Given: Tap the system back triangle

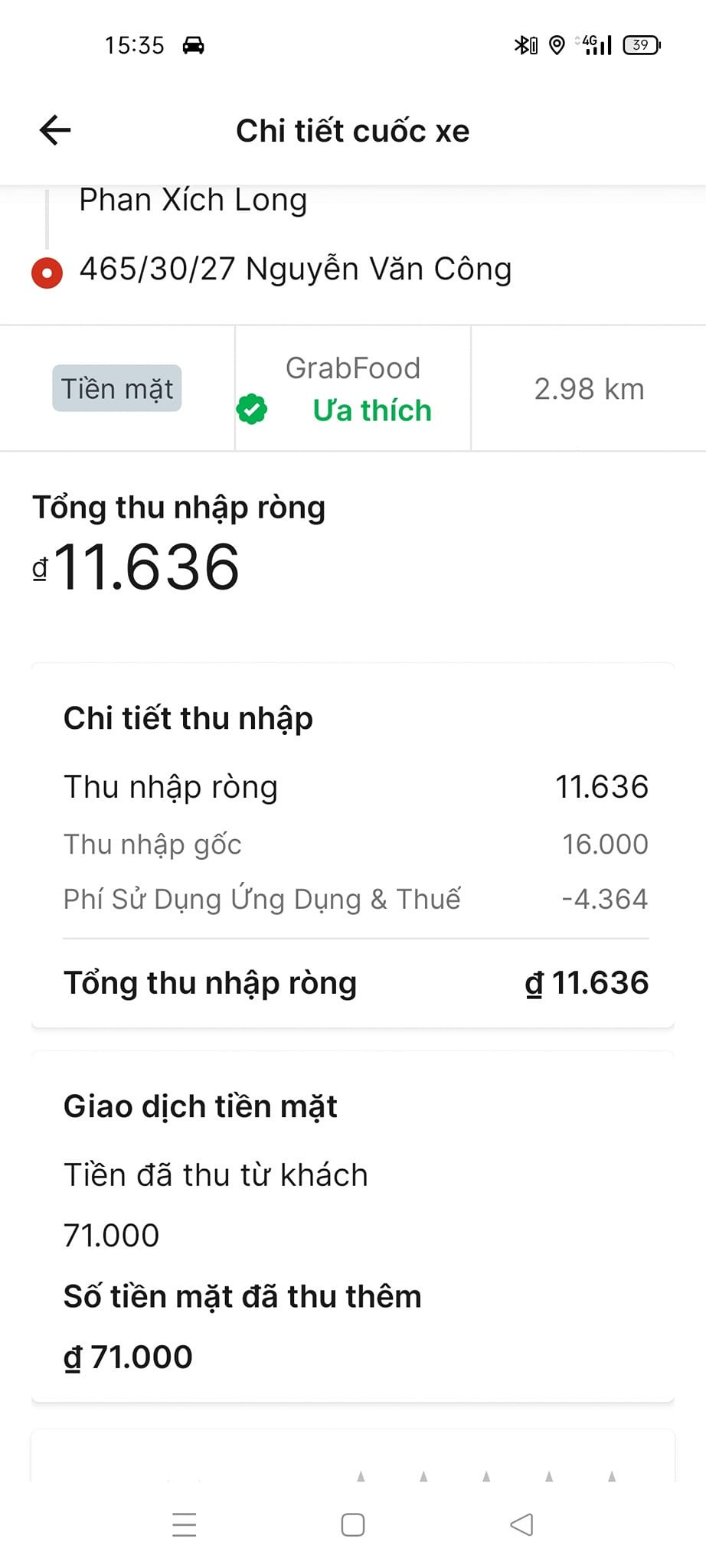Looking at the screenshot, I should click(x=521, y=1524).
